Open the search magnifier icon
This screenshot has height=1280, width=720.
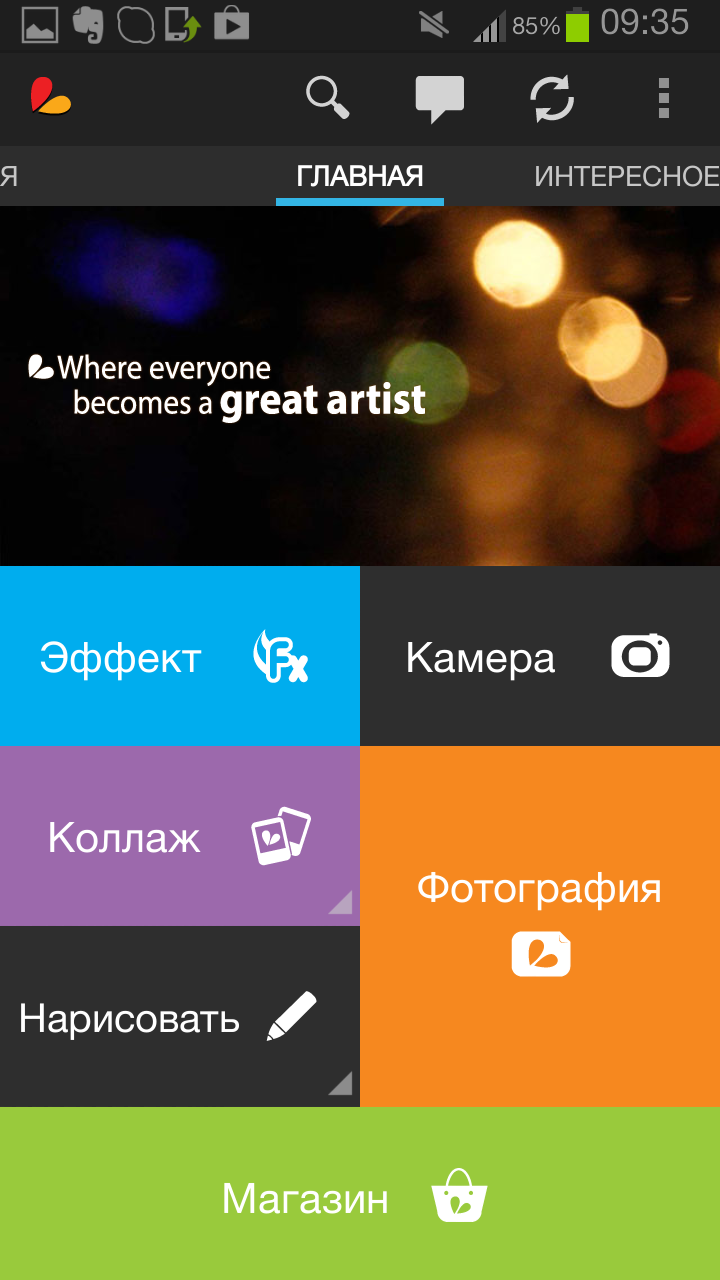(x=327, y=98)
